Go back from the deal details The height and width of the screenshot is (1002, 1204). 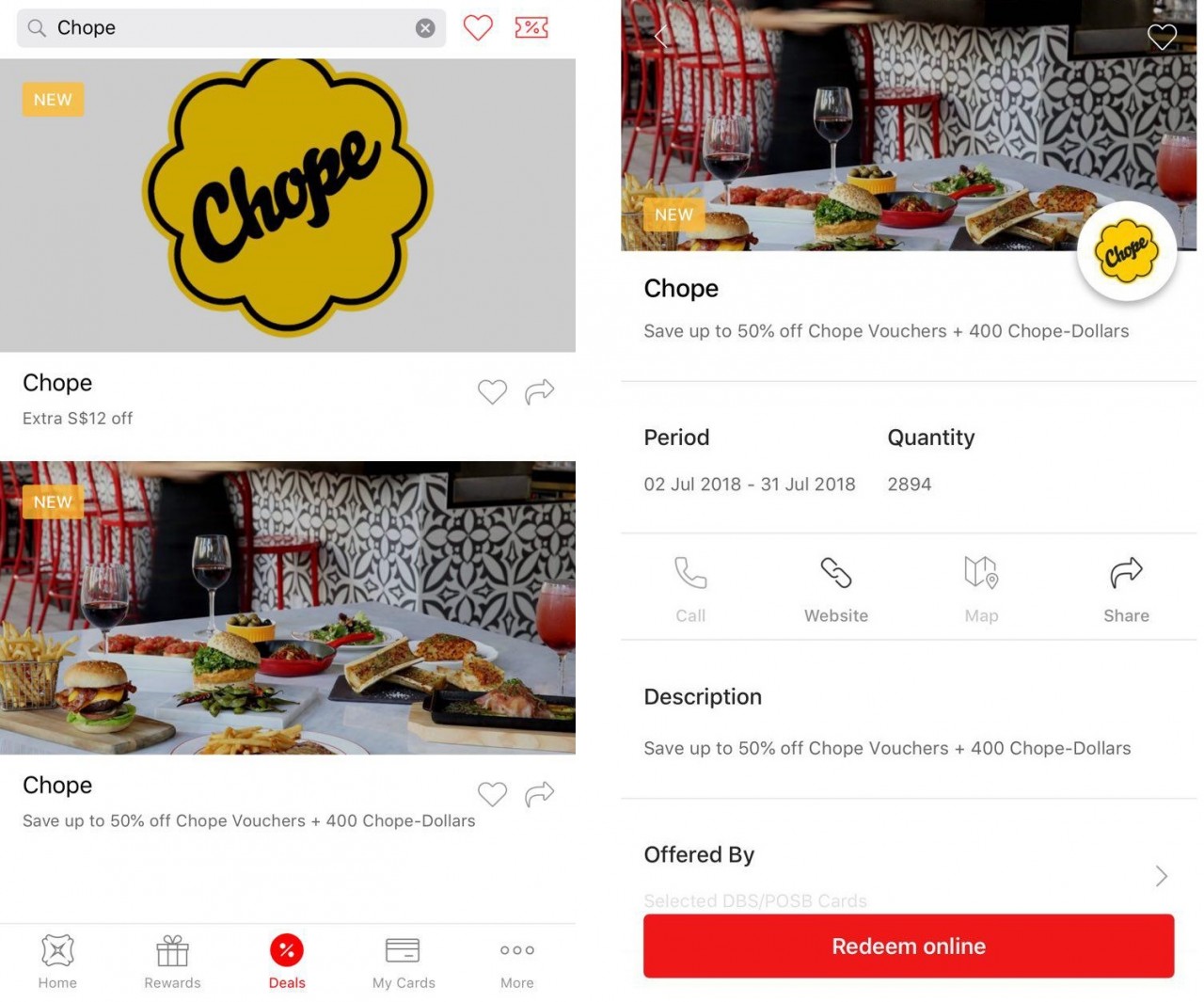point(660,37)
